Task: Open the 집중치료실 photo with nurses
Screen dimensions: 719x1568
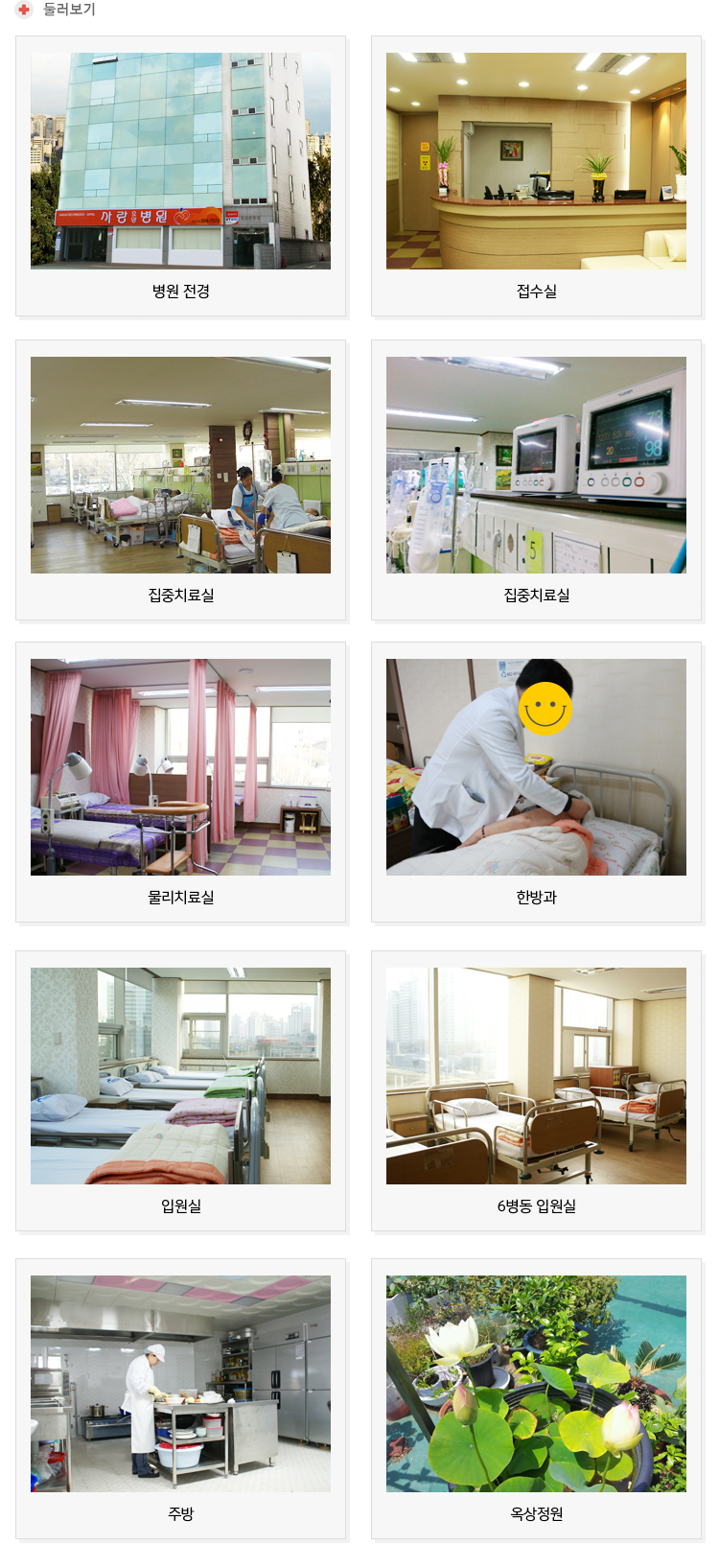Action: (x=180, y=465)
